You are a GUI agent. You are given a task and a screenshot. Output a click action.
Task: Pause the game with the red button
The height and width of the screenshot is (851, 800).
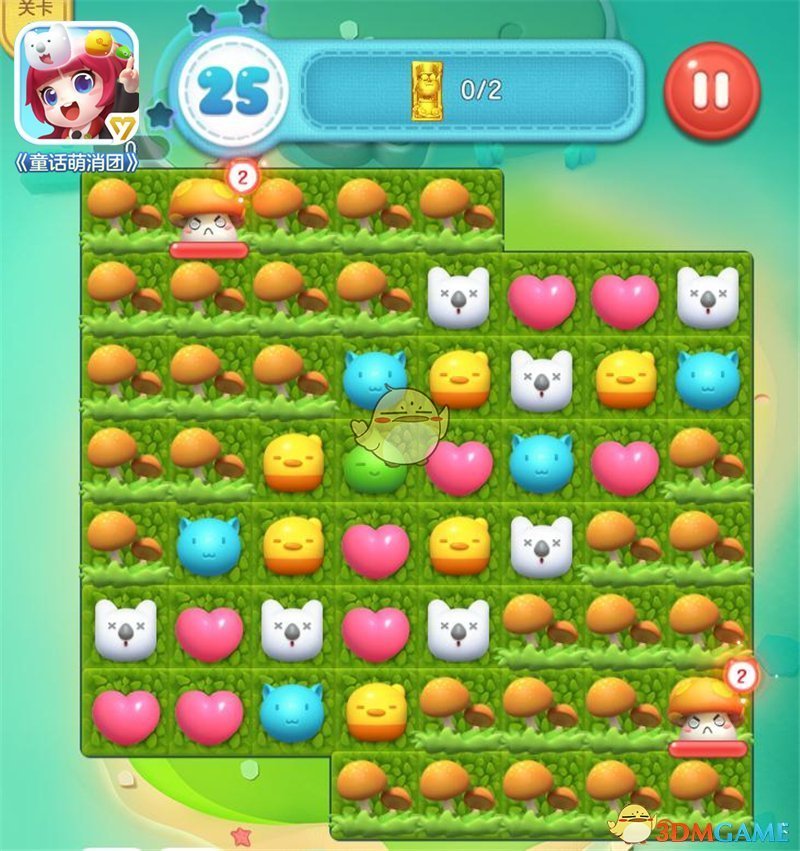tap(712, 90)
